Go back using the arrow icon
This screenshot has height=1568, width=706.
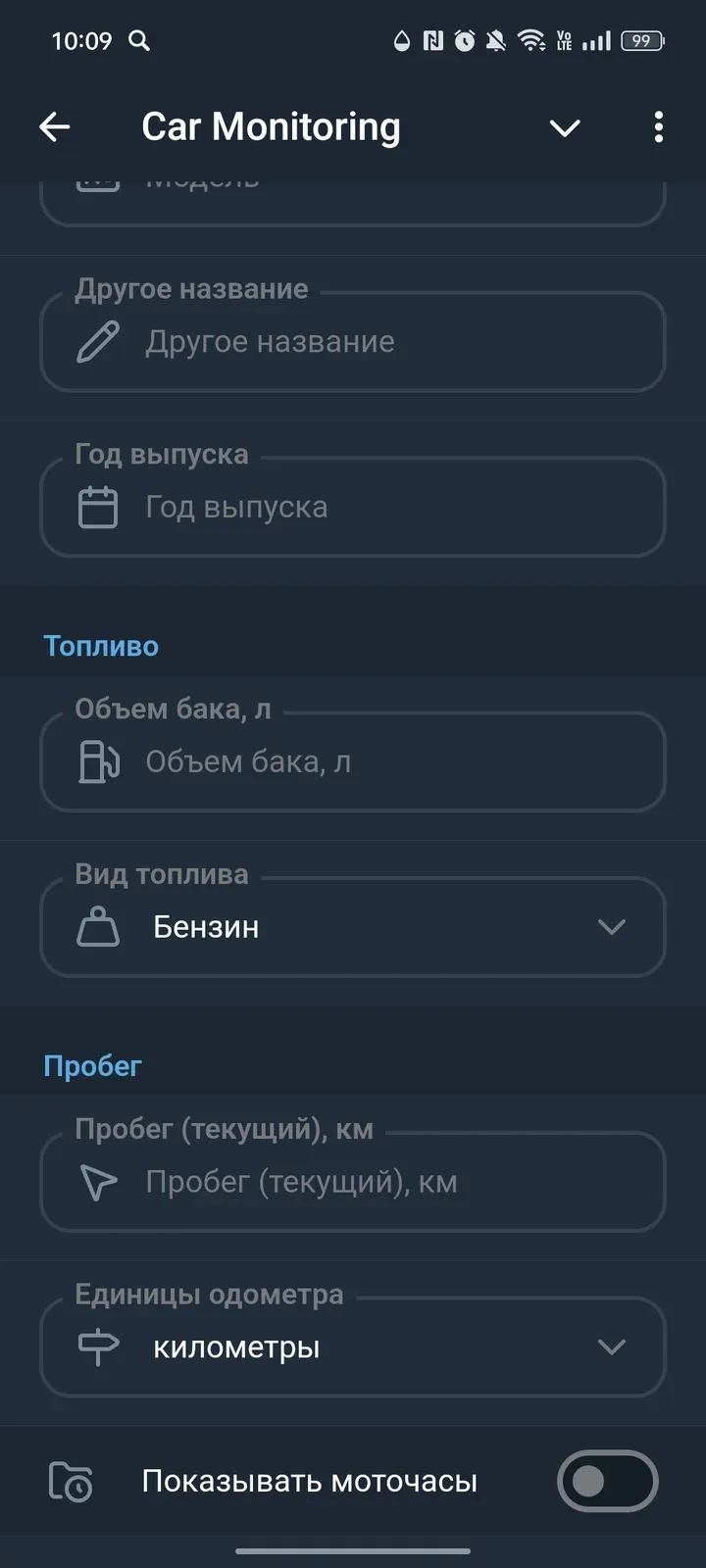point(55,126)
